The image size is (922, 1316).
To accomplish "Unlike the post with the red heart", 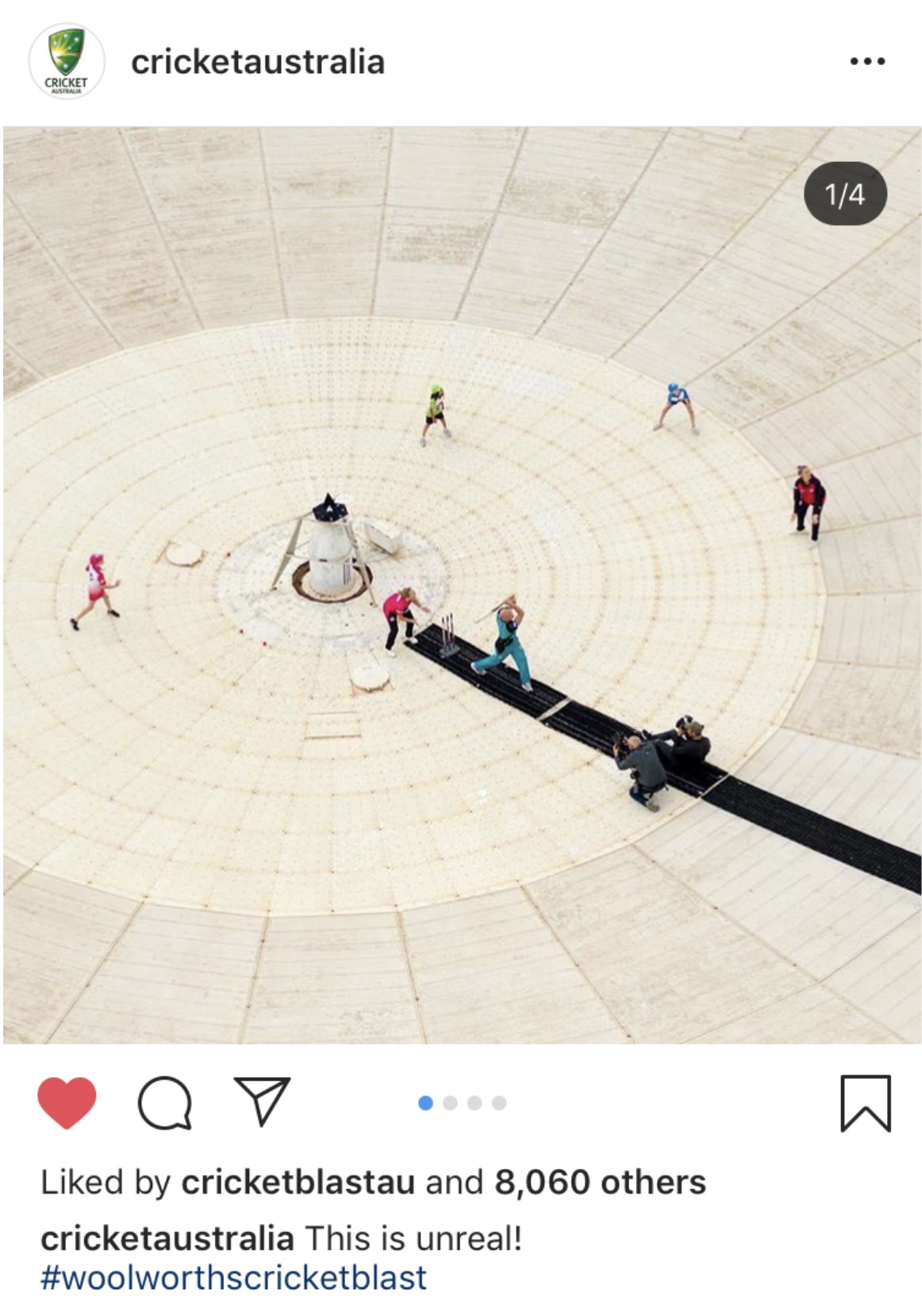I will 67,1102.
